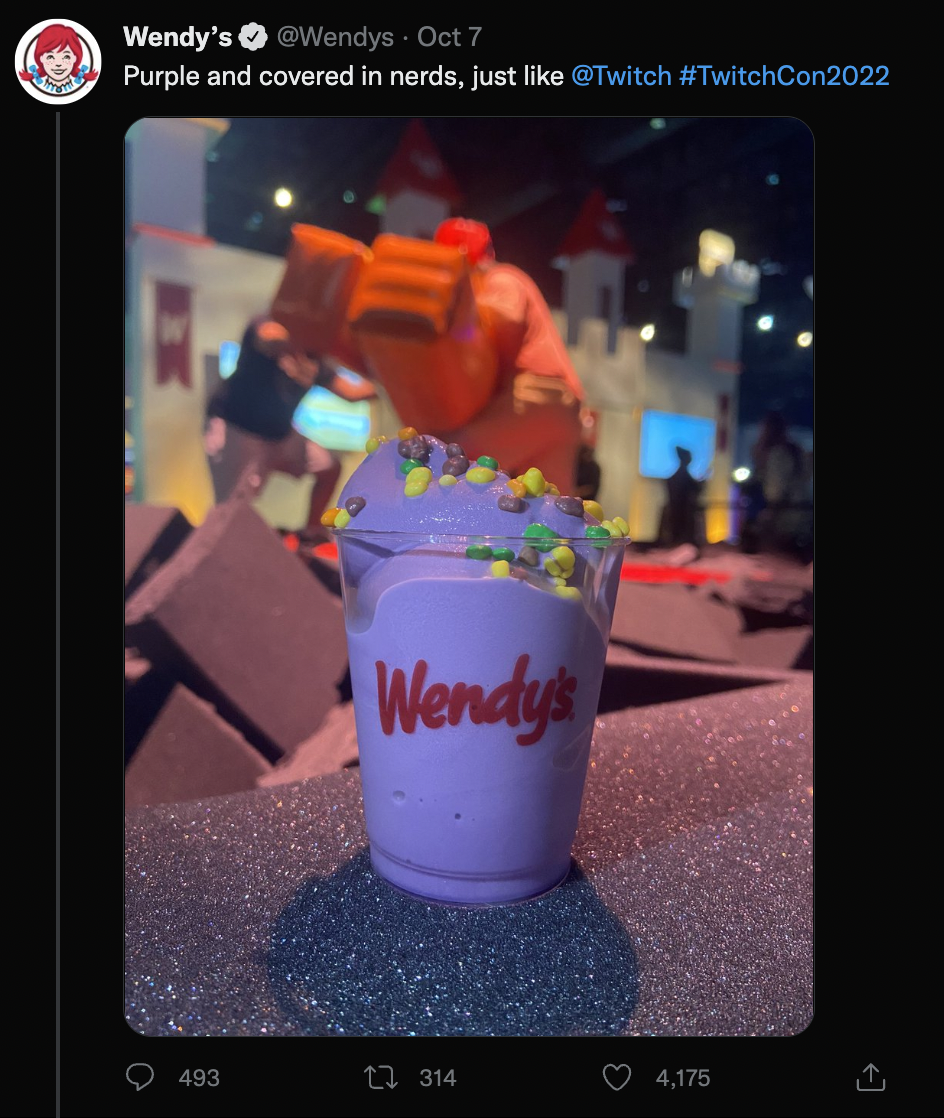Open Wendy's profile avatar

point(58,61)
